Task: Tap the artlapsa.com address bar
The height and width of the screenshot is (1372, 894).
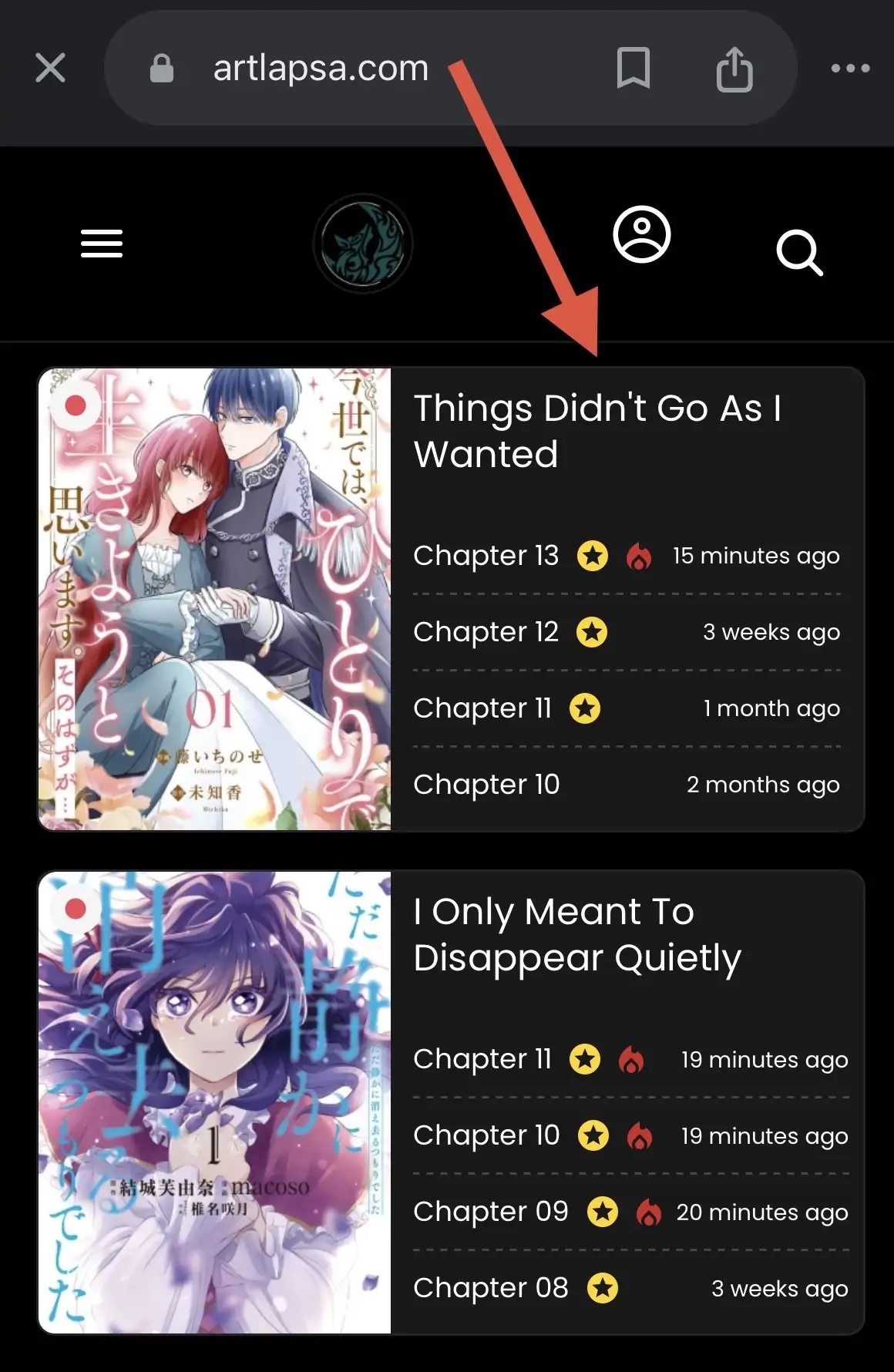Action: point(321,68)
